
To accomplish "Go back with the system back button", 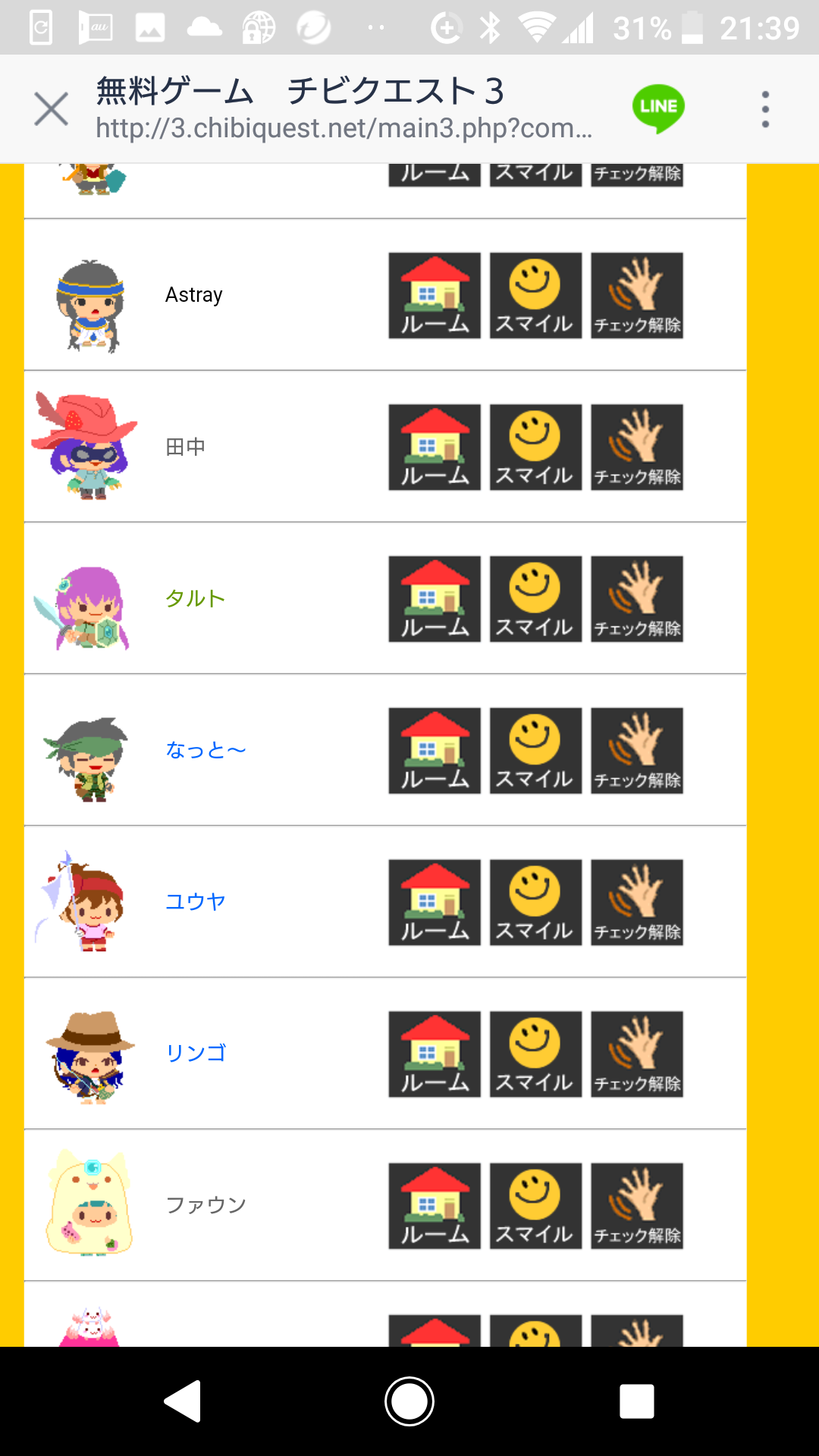I will click(x=183, y=1401).
